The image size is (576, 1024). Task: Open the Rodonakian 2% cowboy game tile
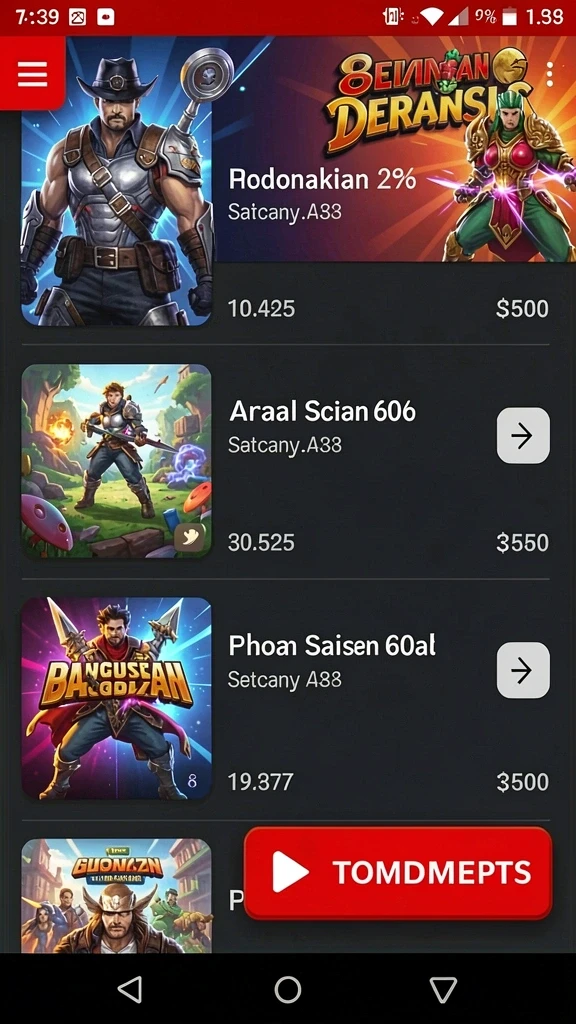click(117, 182)
